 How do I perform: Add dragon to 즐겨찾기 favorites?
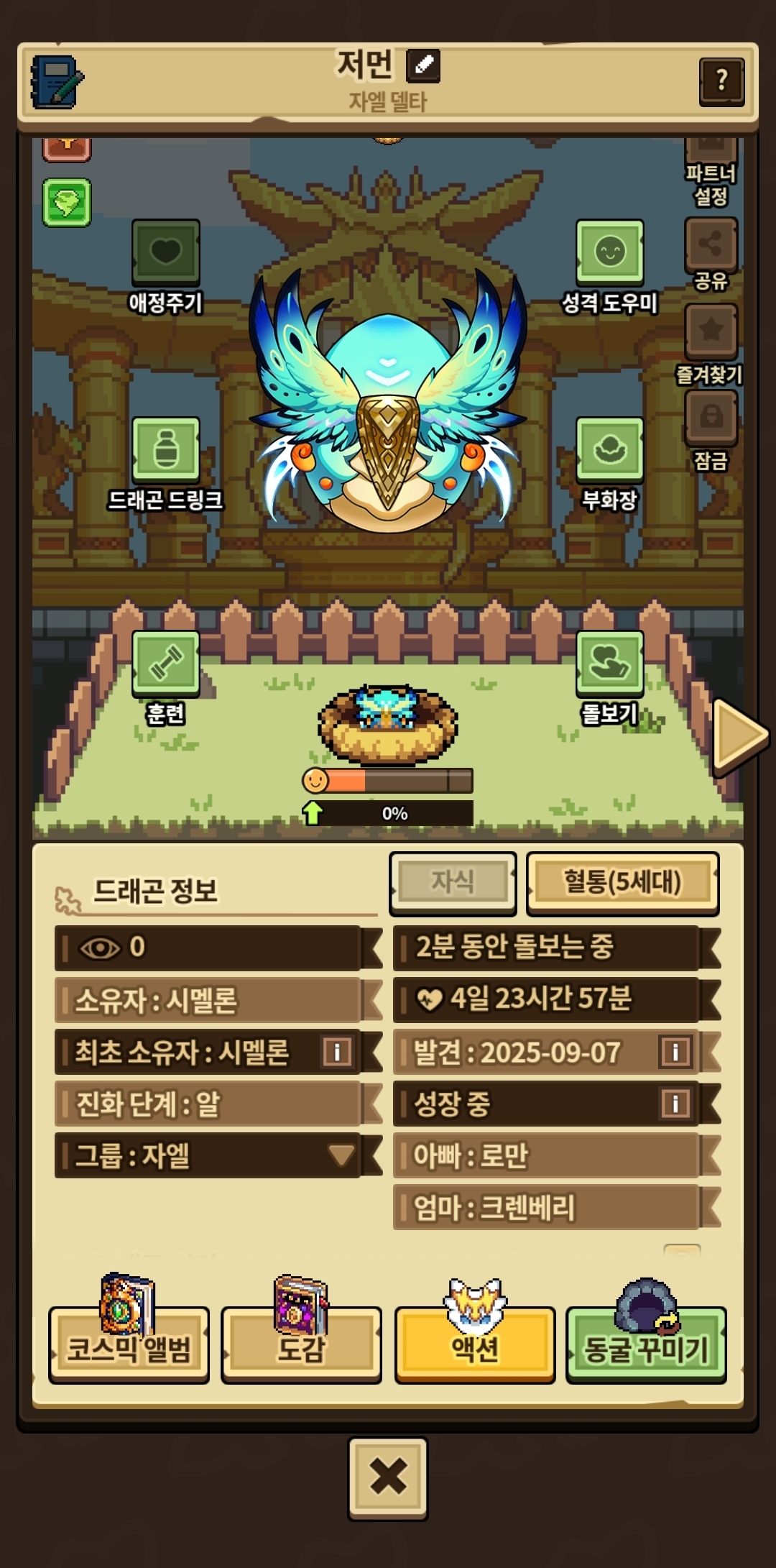711,331
